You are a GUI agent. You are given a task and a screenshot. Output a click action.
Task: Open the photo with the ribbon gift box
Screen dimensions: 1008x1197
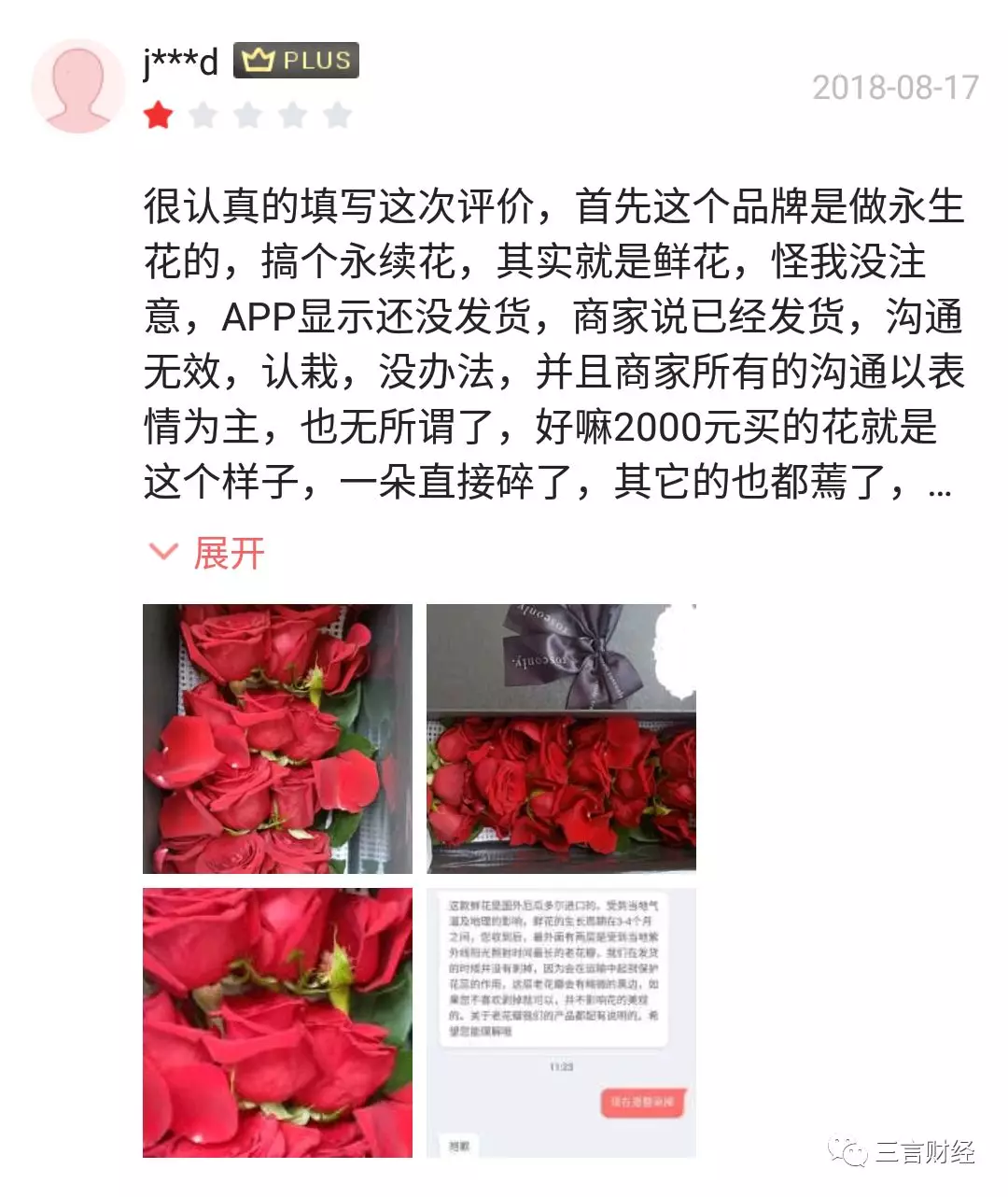(x=561, y=739)
